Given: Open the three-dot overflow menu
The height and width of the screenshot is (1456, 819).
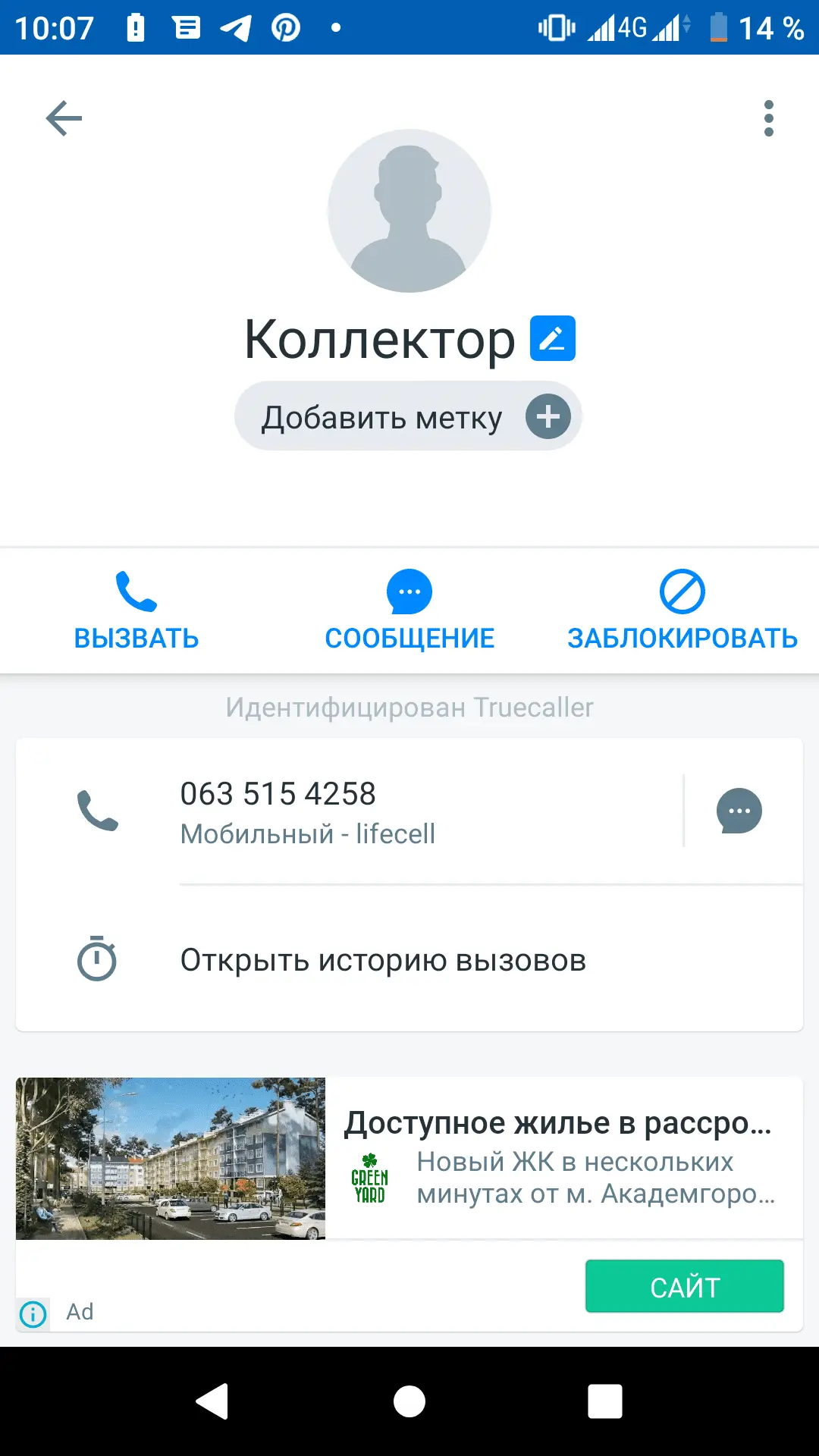Looking at the screenshot, I should (x=768, y=118).
